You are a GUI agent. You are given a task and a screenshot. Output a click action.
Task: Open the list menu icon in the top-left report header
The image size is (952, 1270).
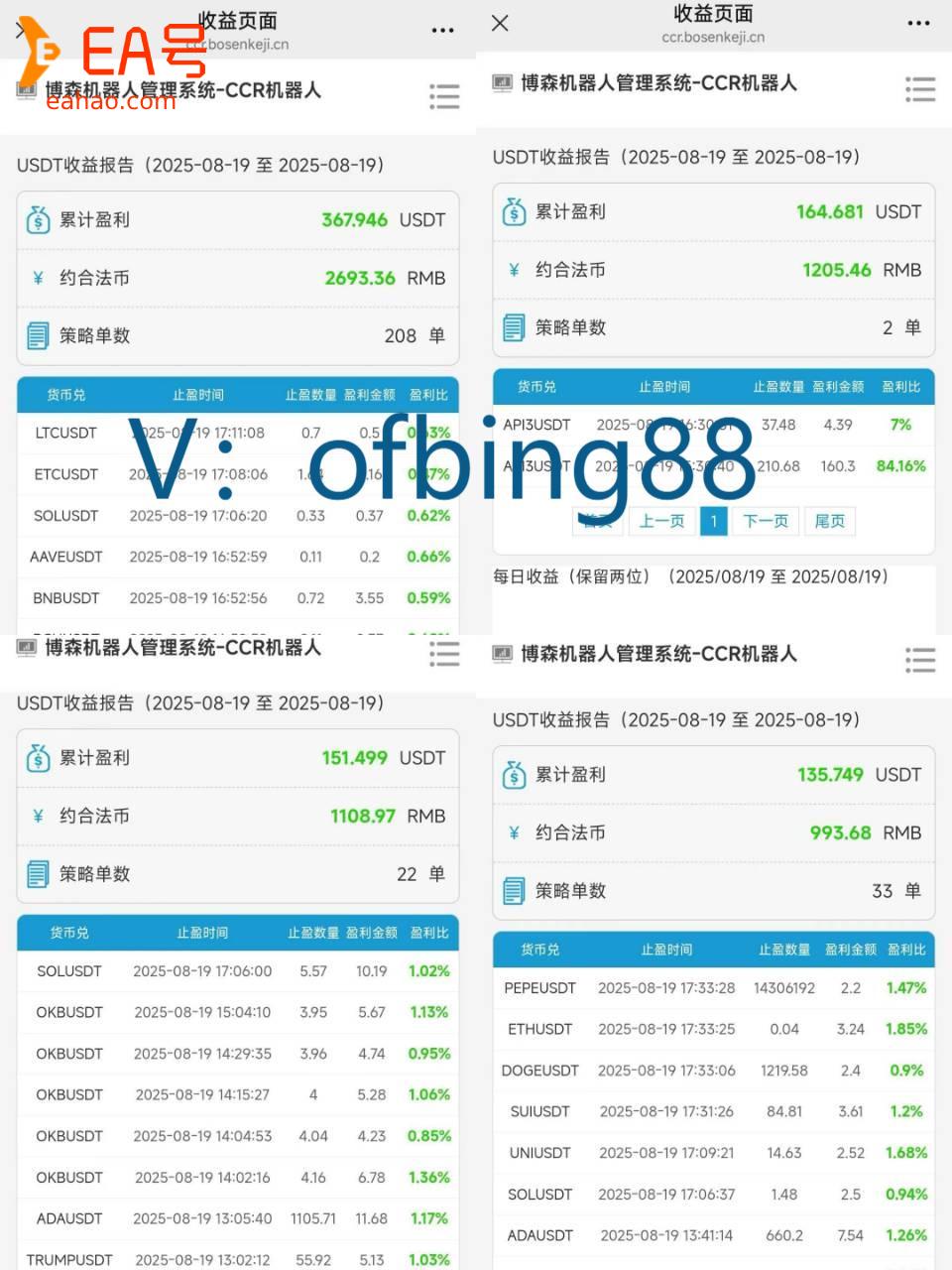443,96
